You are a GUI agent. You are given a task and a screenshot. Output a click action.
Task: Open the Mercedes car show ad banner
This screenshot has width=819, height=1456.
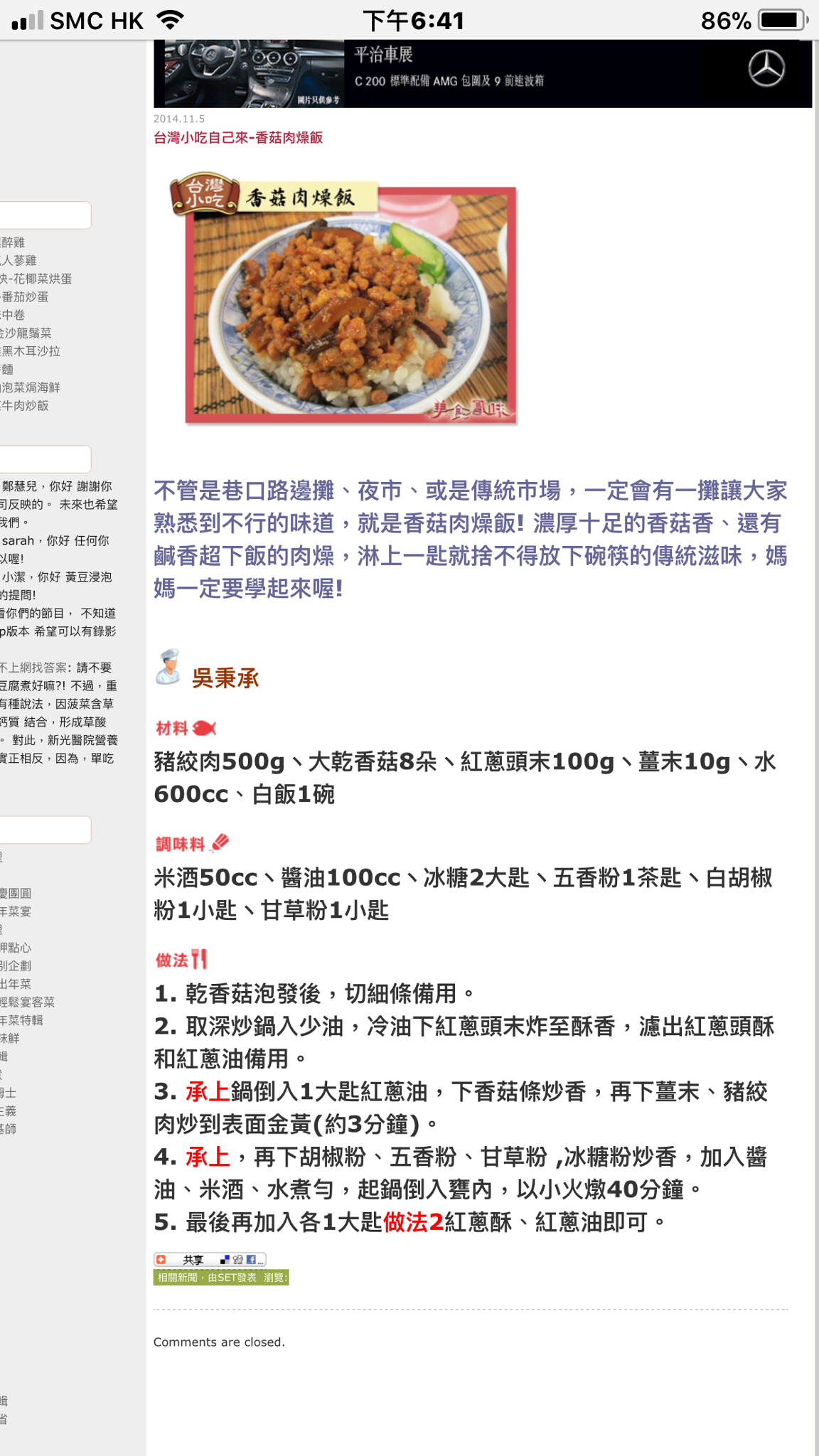tap(482, 73)
